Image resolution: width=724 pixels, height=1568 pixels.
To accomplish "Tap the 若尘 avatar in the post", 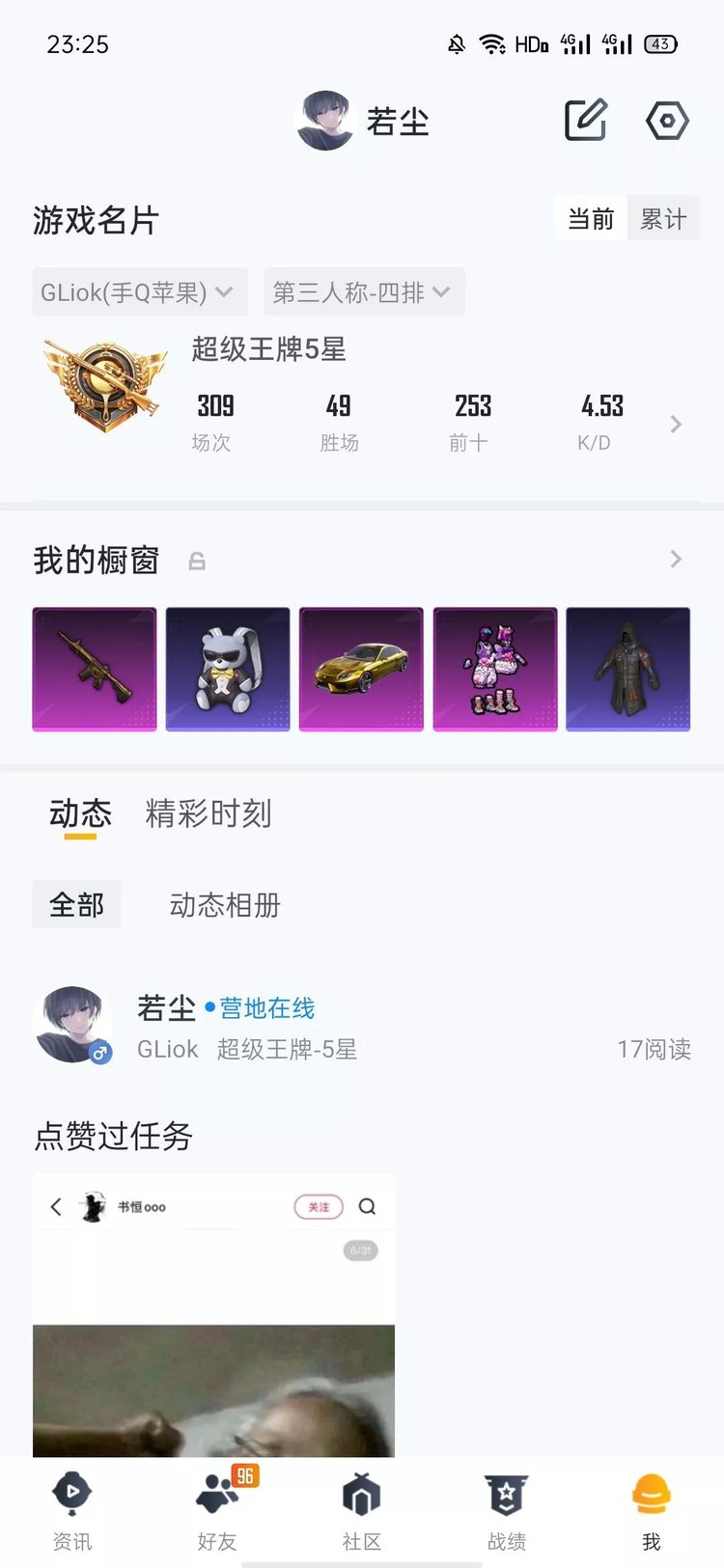I will 71,1025.
